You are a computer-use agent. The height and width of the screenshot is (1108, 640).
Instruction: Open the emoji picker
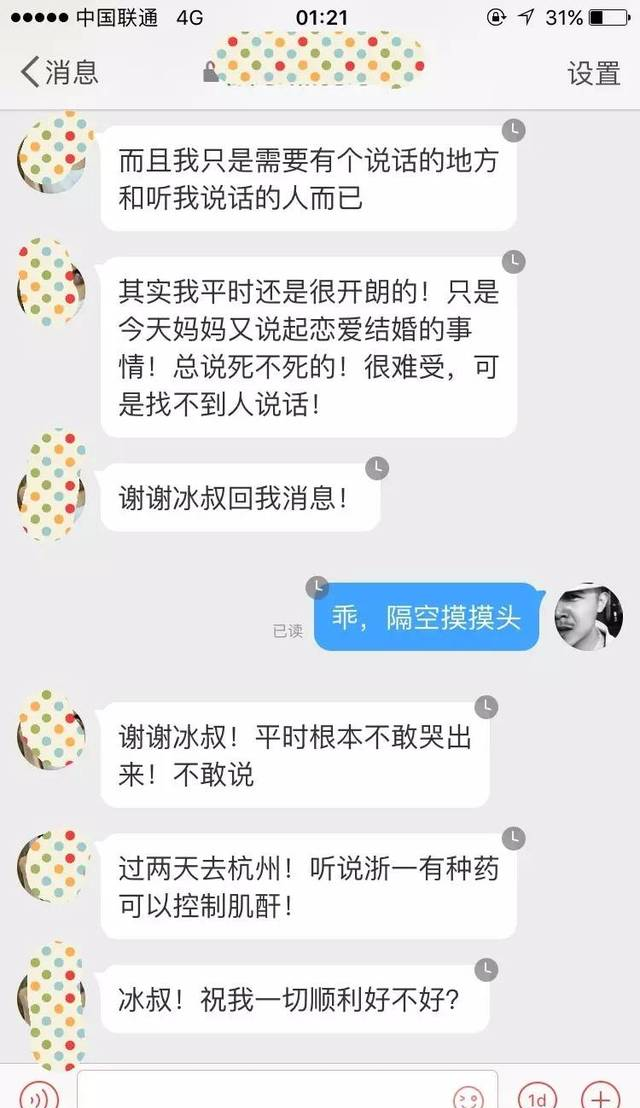click(x=469, y=1096)
